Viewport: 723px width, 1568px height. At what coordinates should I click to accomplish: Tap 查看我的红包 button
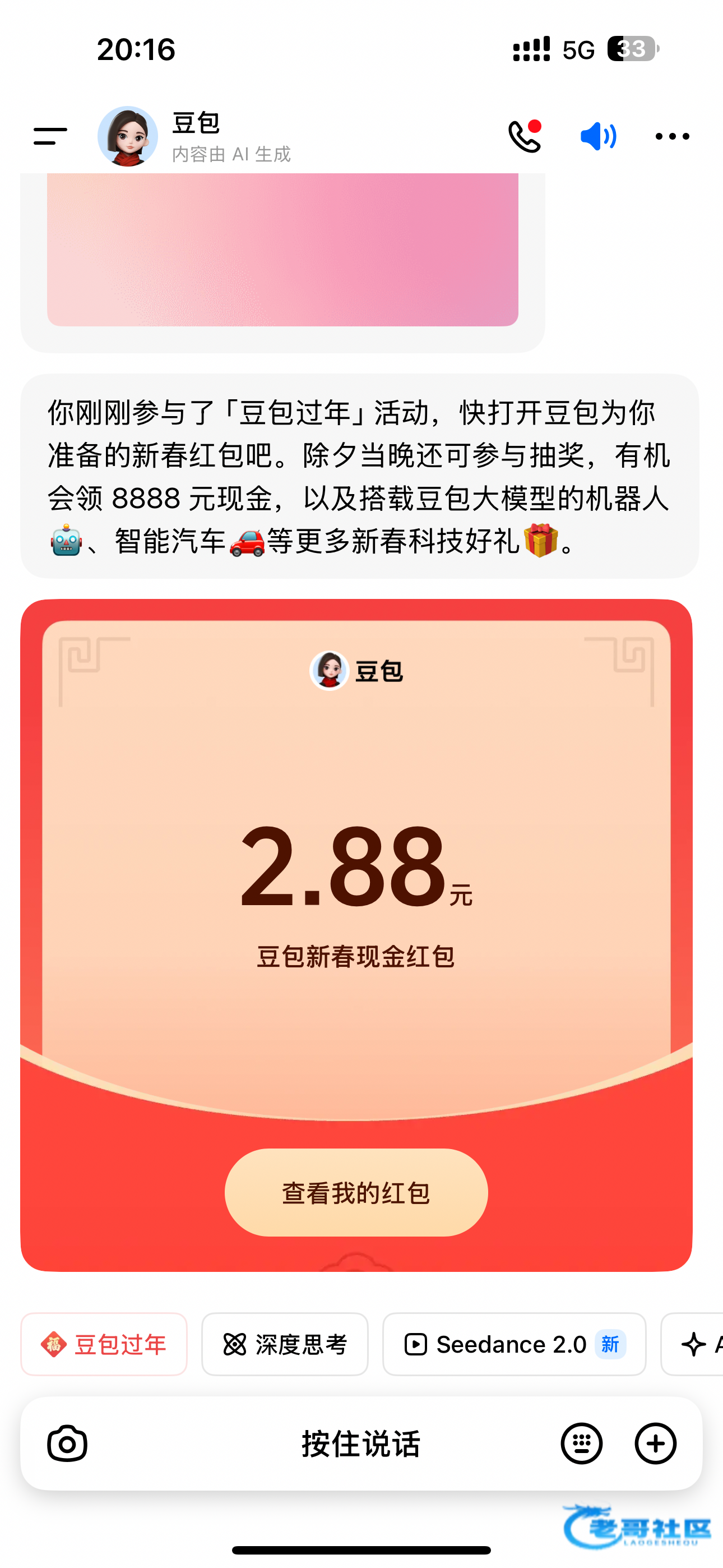356,1192
